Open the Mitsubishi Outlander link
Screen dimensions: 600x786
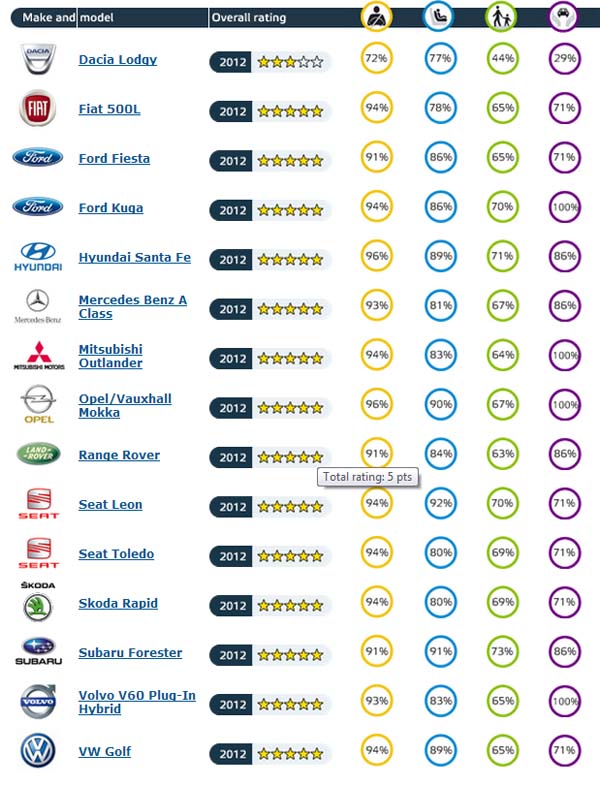[110, 356]
